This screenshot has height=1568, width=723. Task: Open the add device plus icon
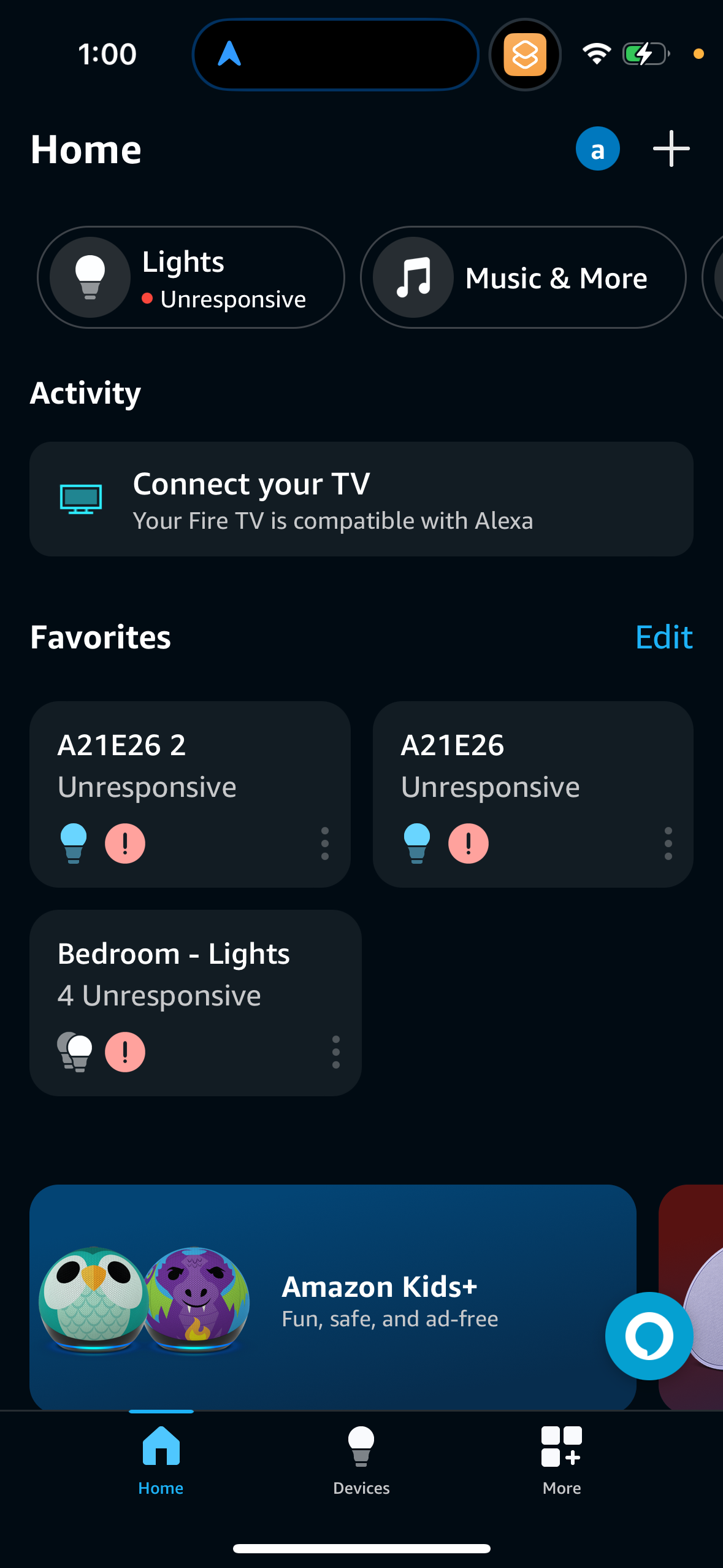[x=670, y=148]
